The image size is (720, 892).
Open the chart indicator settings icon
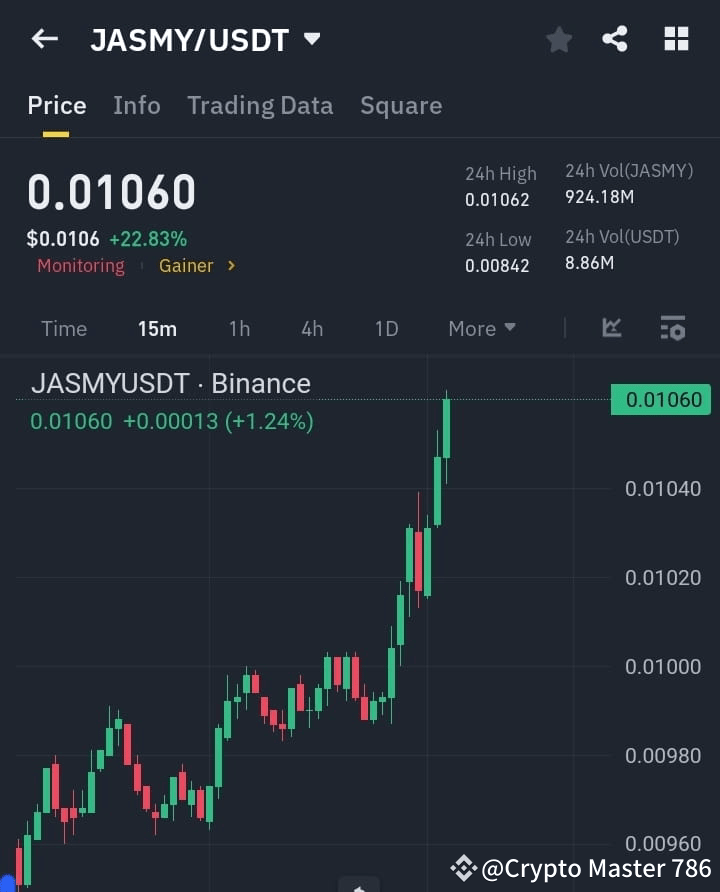pos(672,328)
